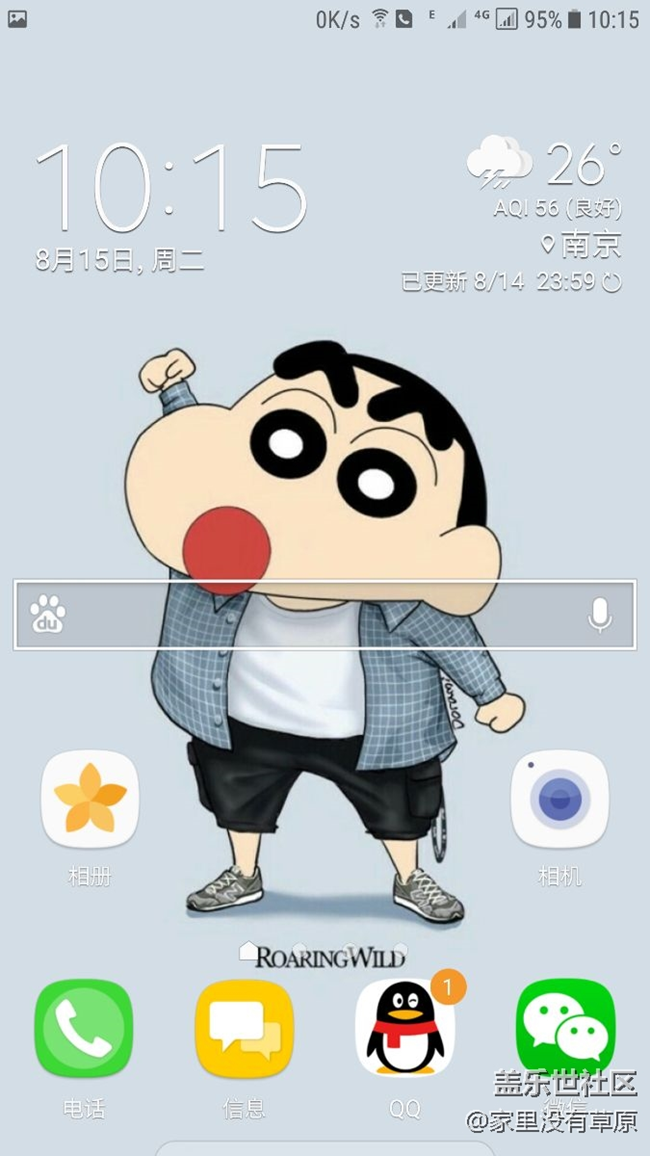Open the 信息 messages app

pos(244,1029)
